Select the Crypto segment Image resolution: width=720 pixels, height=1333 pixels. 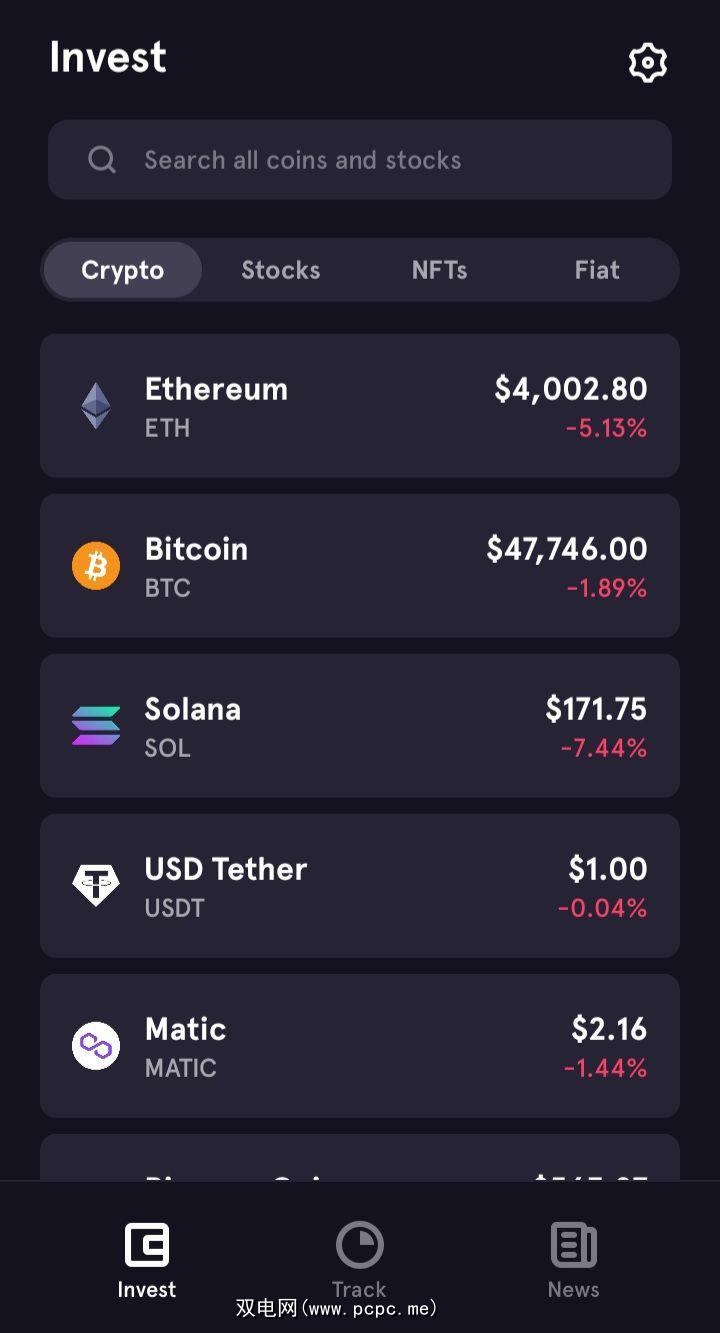[122, 270]
